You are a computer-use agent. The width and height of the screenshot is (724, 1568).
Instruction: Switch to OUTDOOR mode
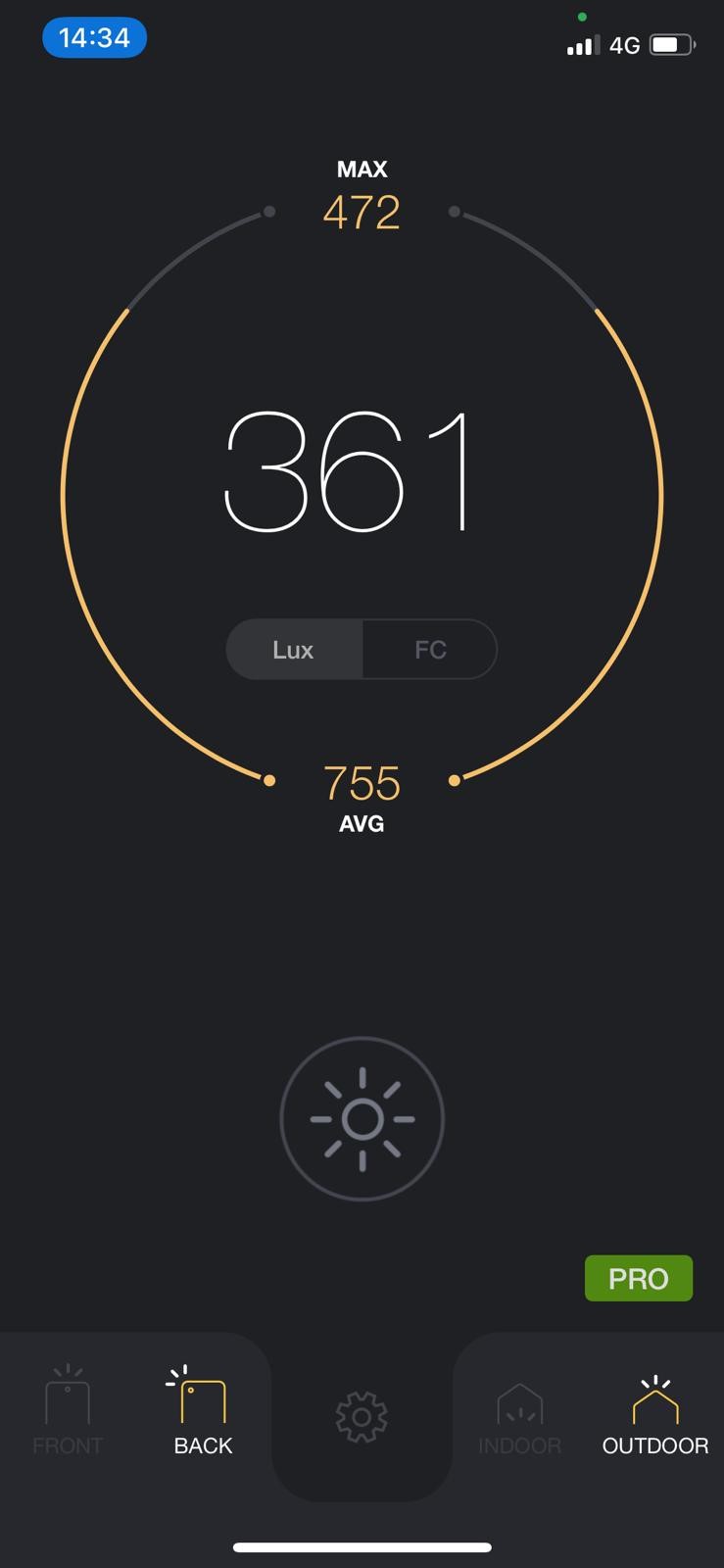point(655,1417)
